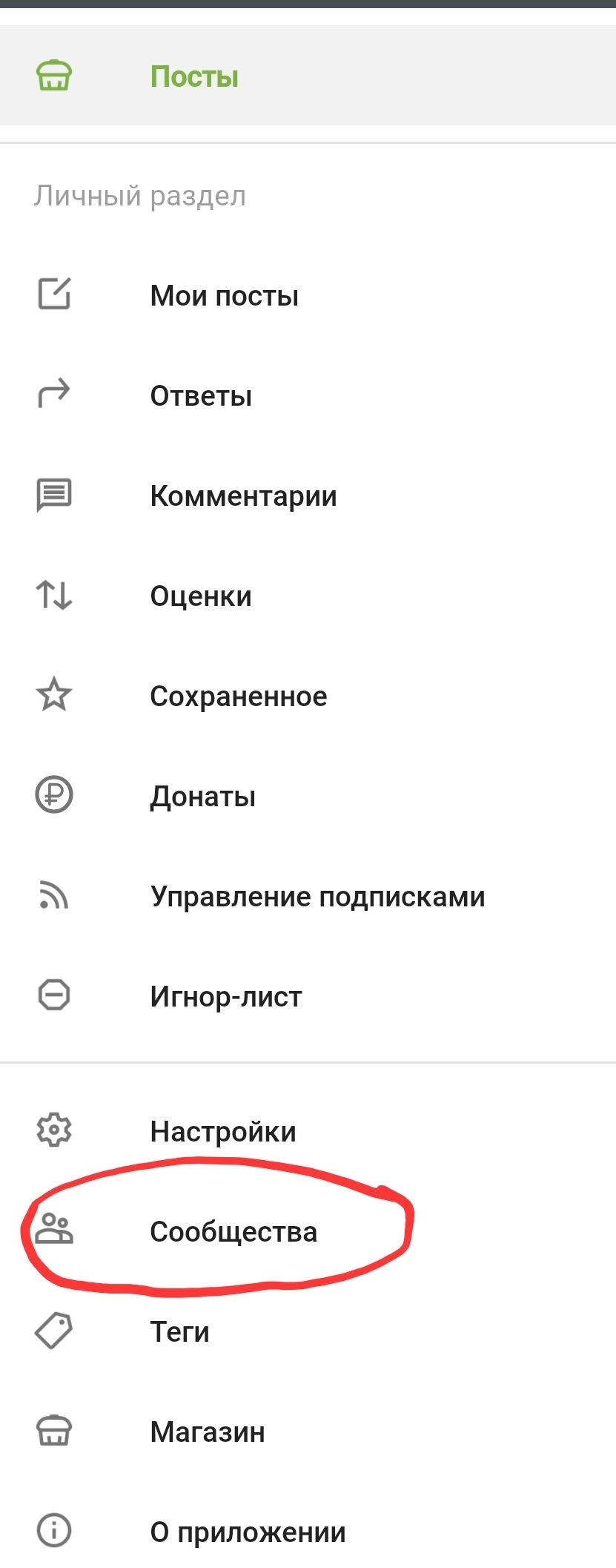Show Сохраненное items
The width and height of the screenshot is (616, 1568).
point(238,696)
